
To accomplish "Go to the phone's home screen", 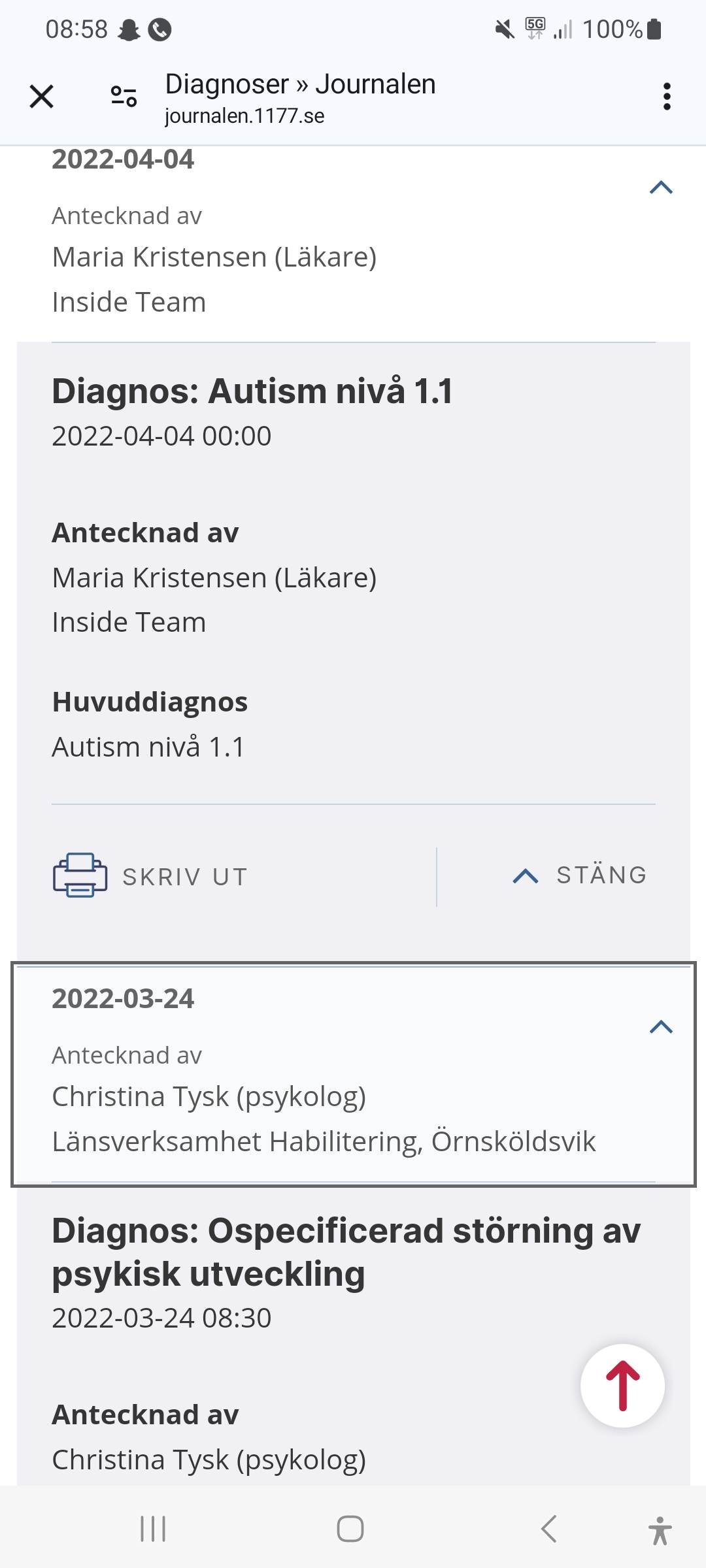I will click(x=350, y=1529).
